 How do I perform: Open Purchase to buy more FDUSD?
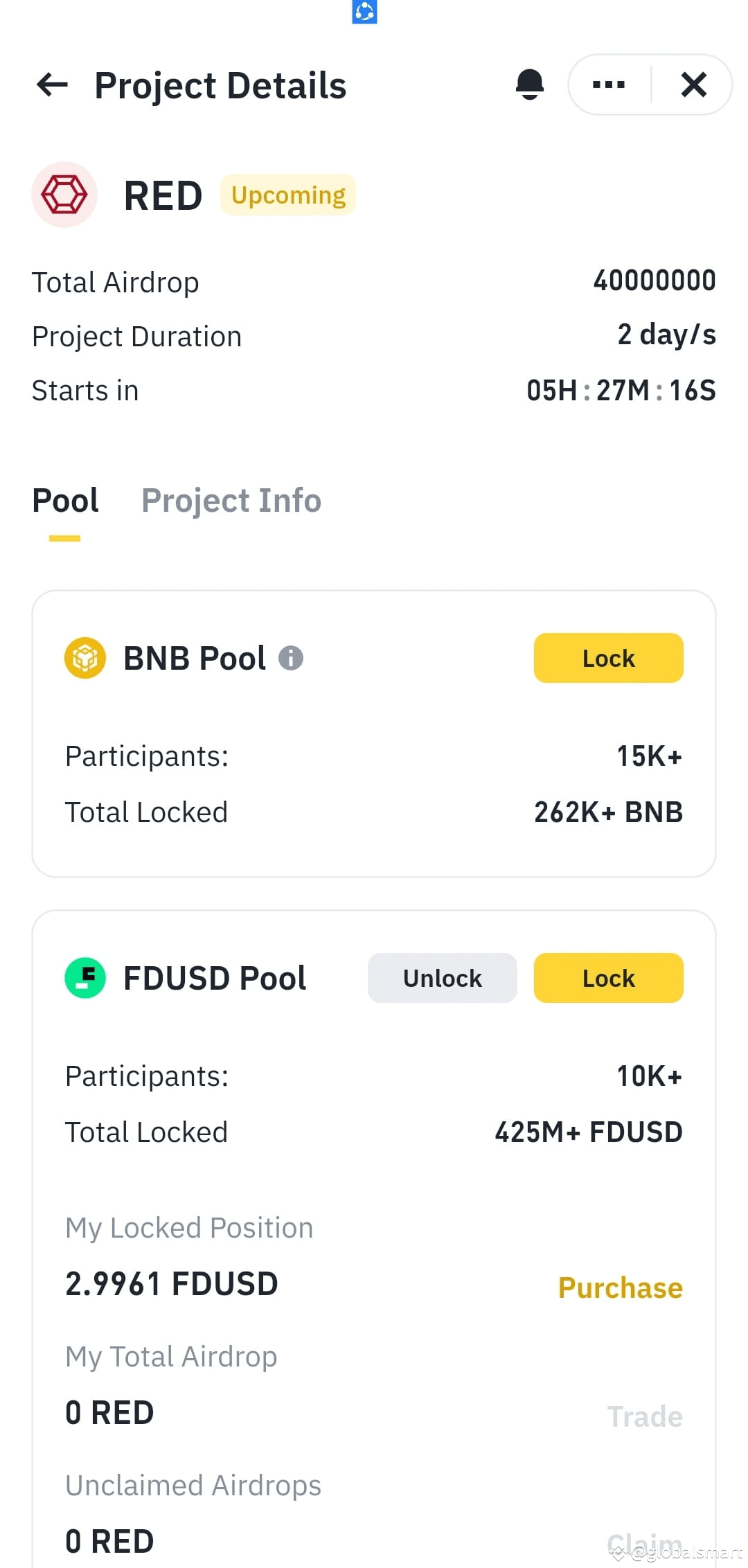coord(620,1288)
